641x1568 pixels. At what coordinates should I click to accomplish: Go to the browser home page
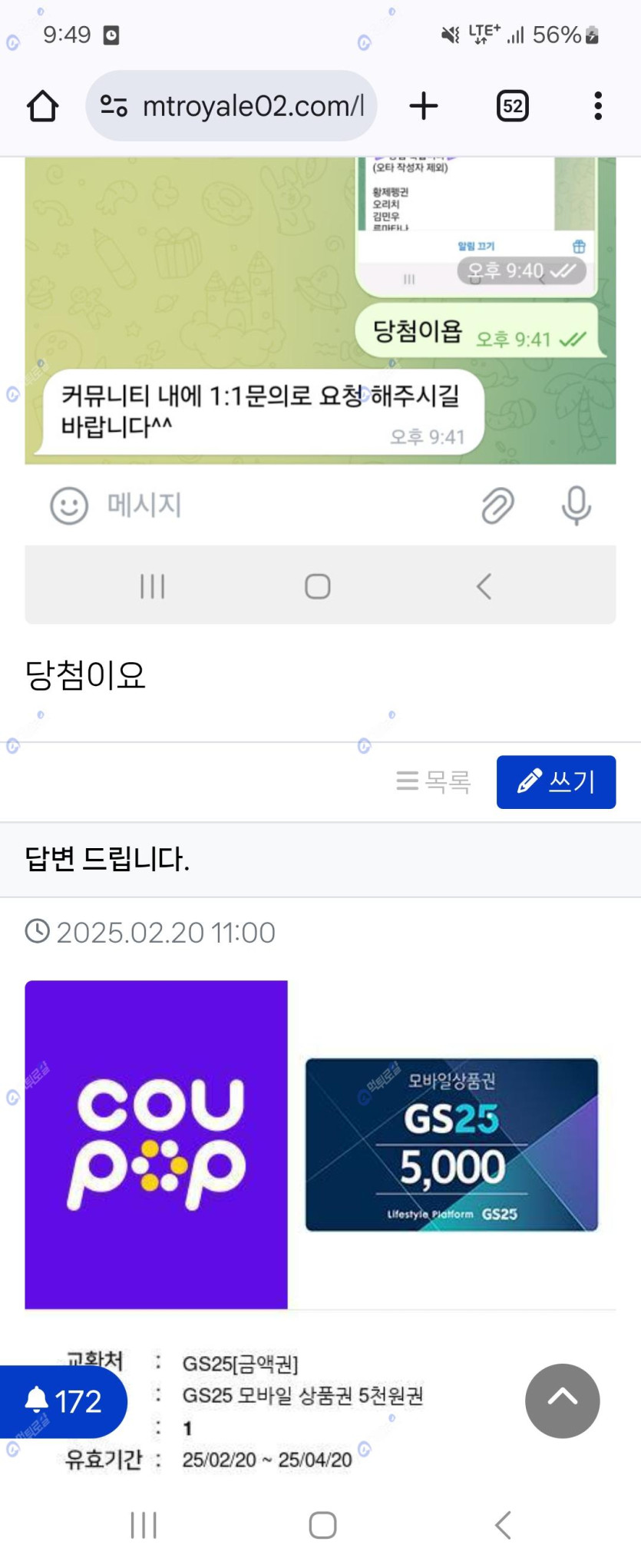coord(43,106)
